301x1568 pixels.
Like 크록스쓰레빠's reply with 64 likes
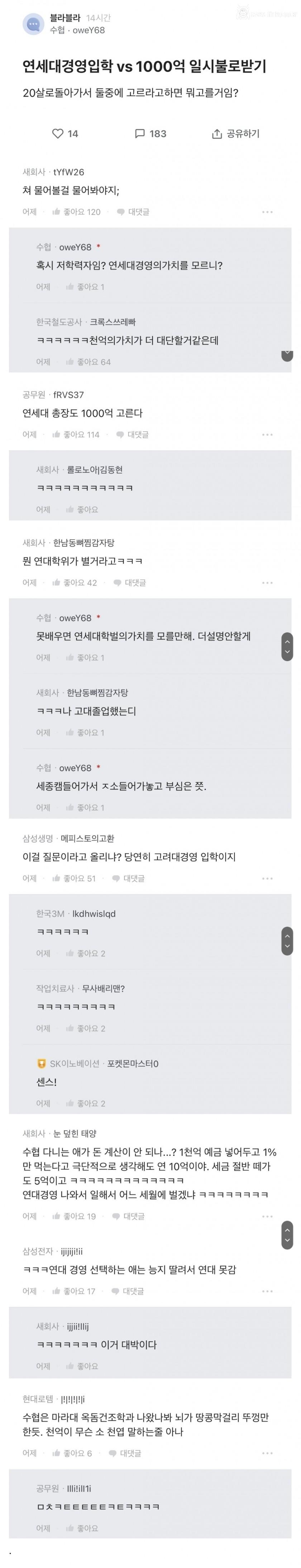pyautogui.click(x=89, y=362)
